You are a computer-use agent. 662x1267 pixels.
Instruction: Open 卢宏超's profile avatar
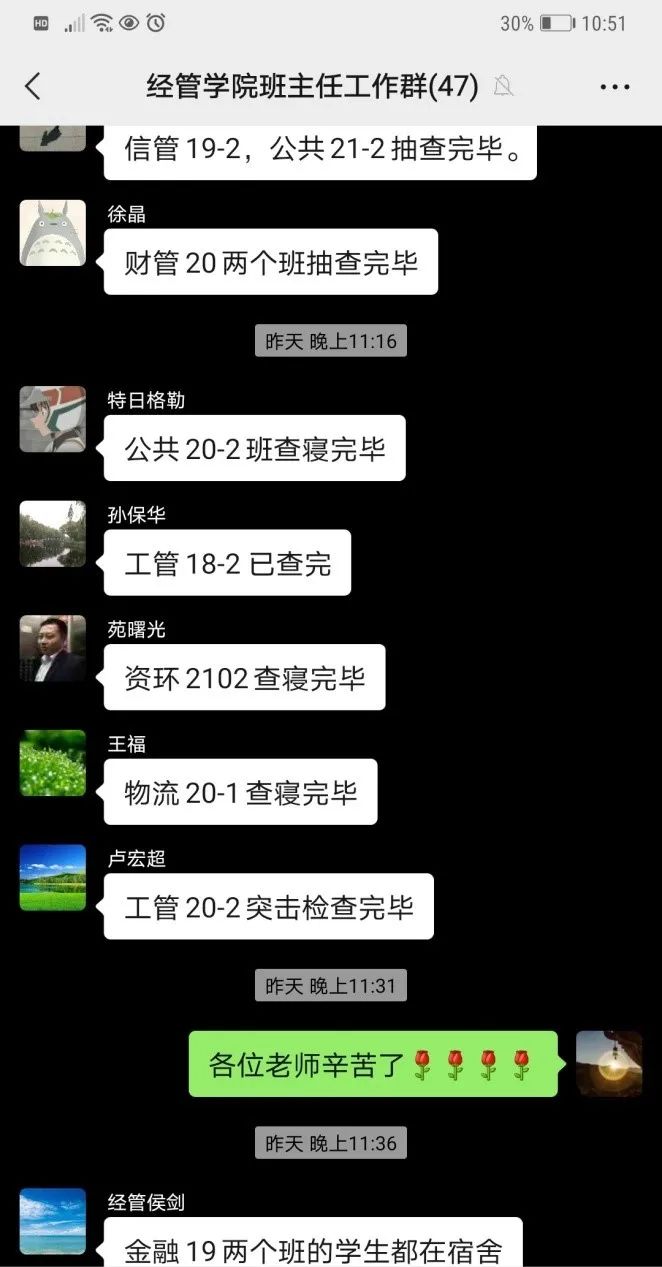53,878
